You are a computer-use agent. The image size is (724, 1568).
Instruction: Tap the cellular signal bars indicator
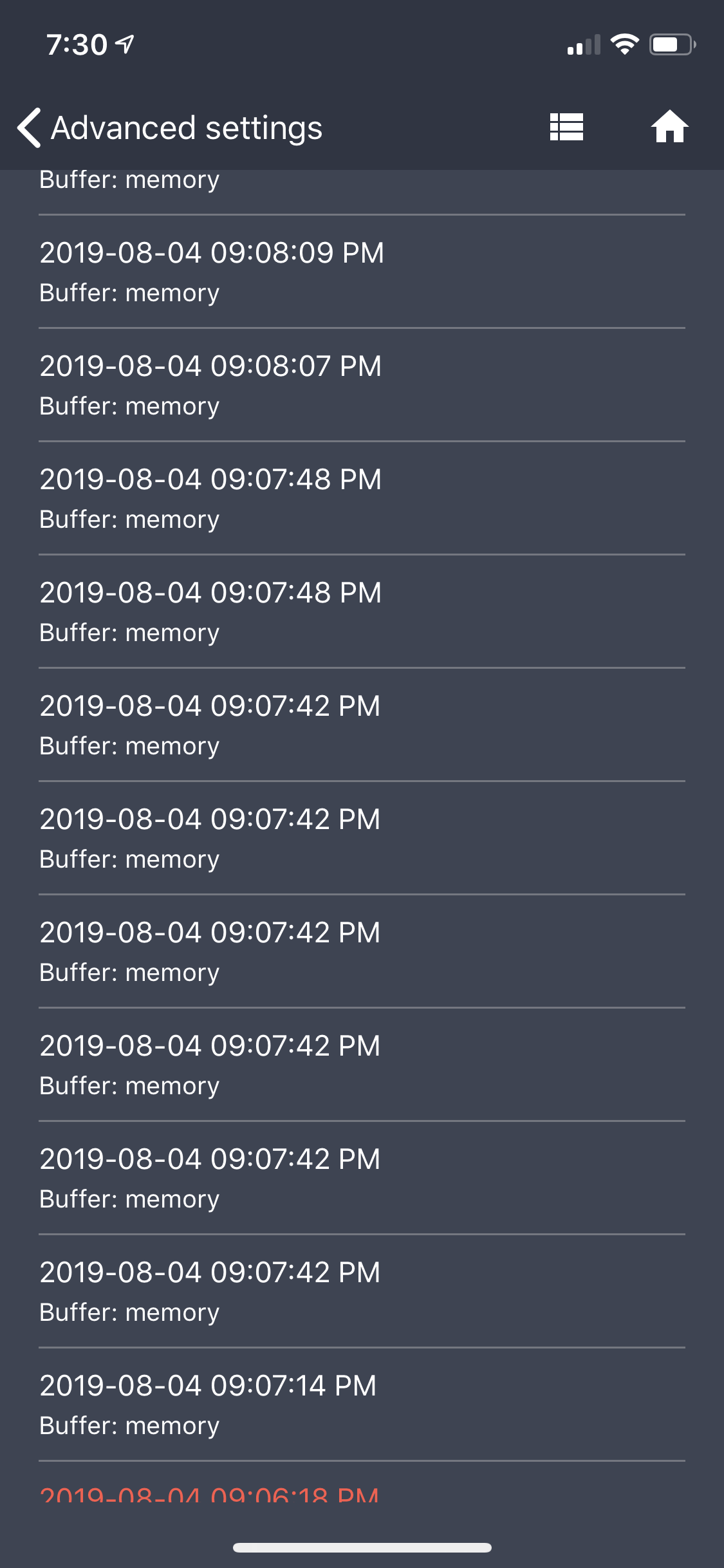(x=584, y=44)
